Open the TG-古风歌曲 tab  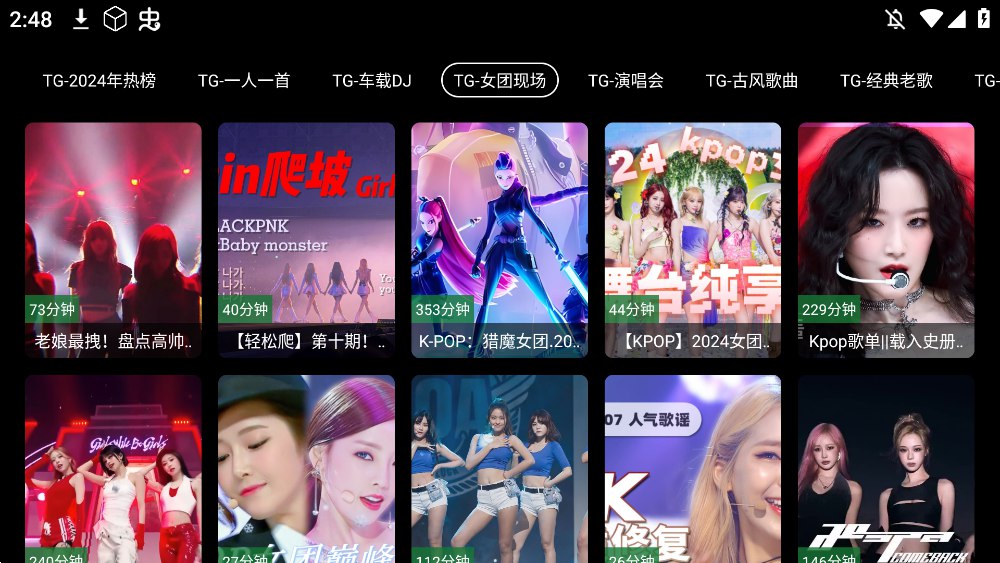[x=752, y=81]
